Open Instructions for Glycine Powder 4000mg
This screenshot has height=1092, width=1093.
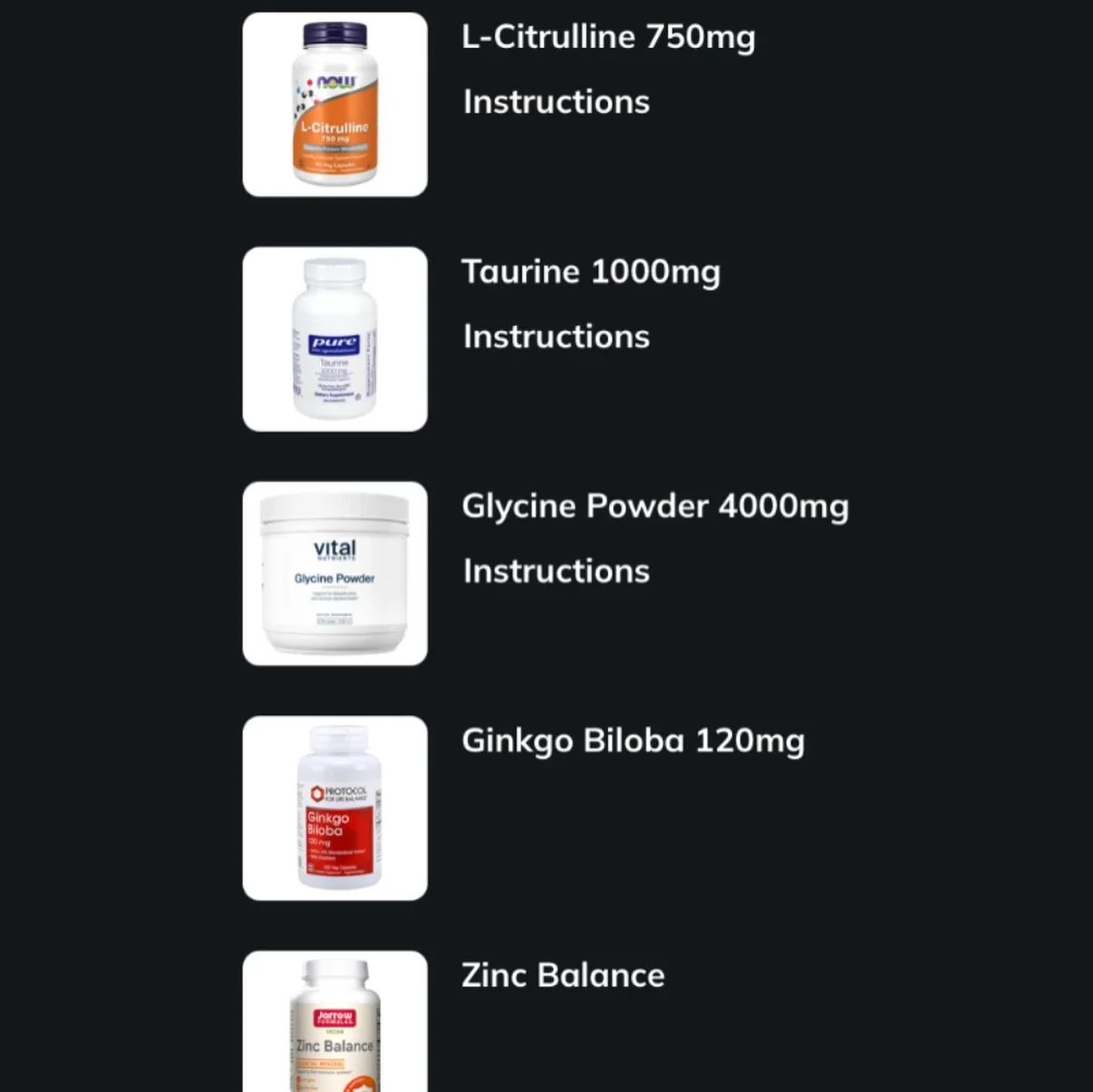point(556,572)
